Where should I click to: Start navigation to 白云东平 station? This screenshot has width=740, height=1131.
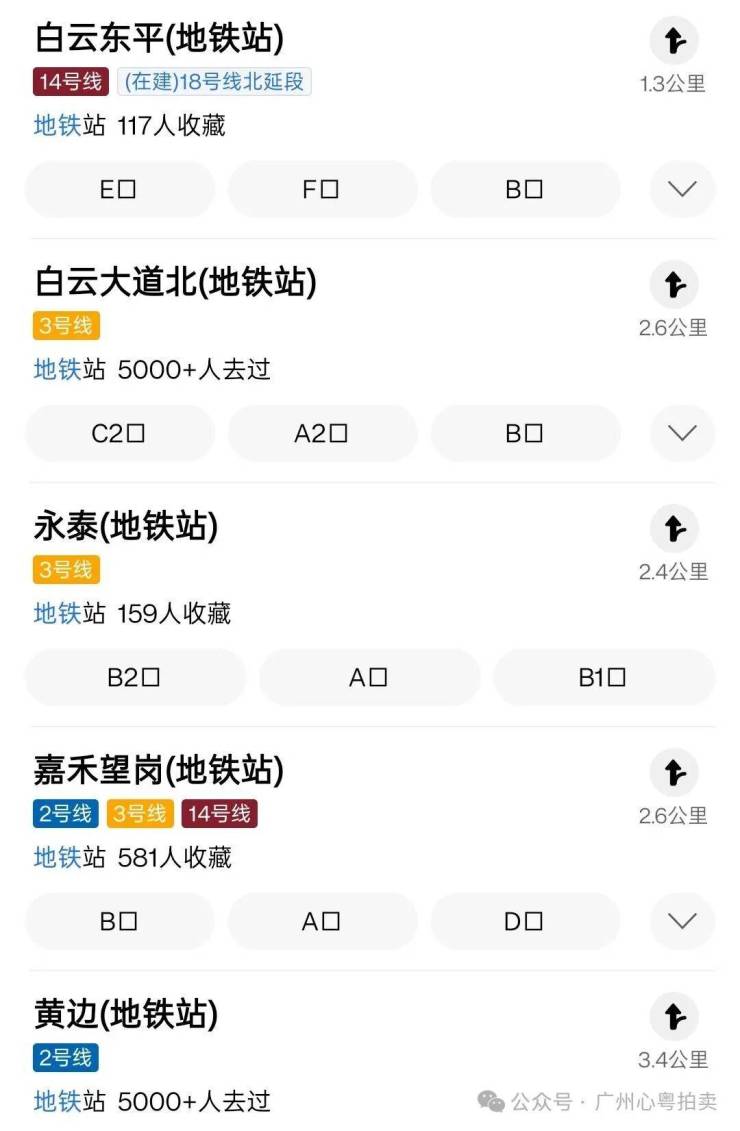coord(674,41)
